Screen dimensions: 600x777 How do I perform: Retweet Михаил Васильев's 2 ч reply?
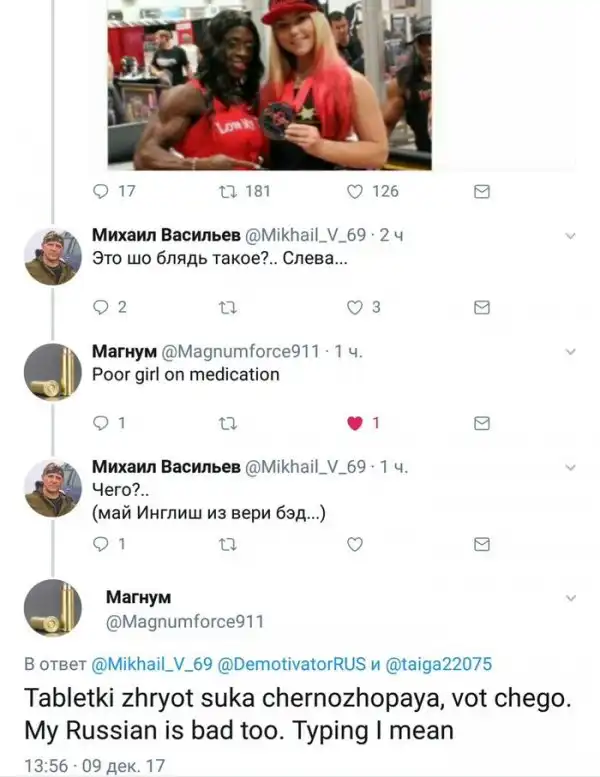226,307
